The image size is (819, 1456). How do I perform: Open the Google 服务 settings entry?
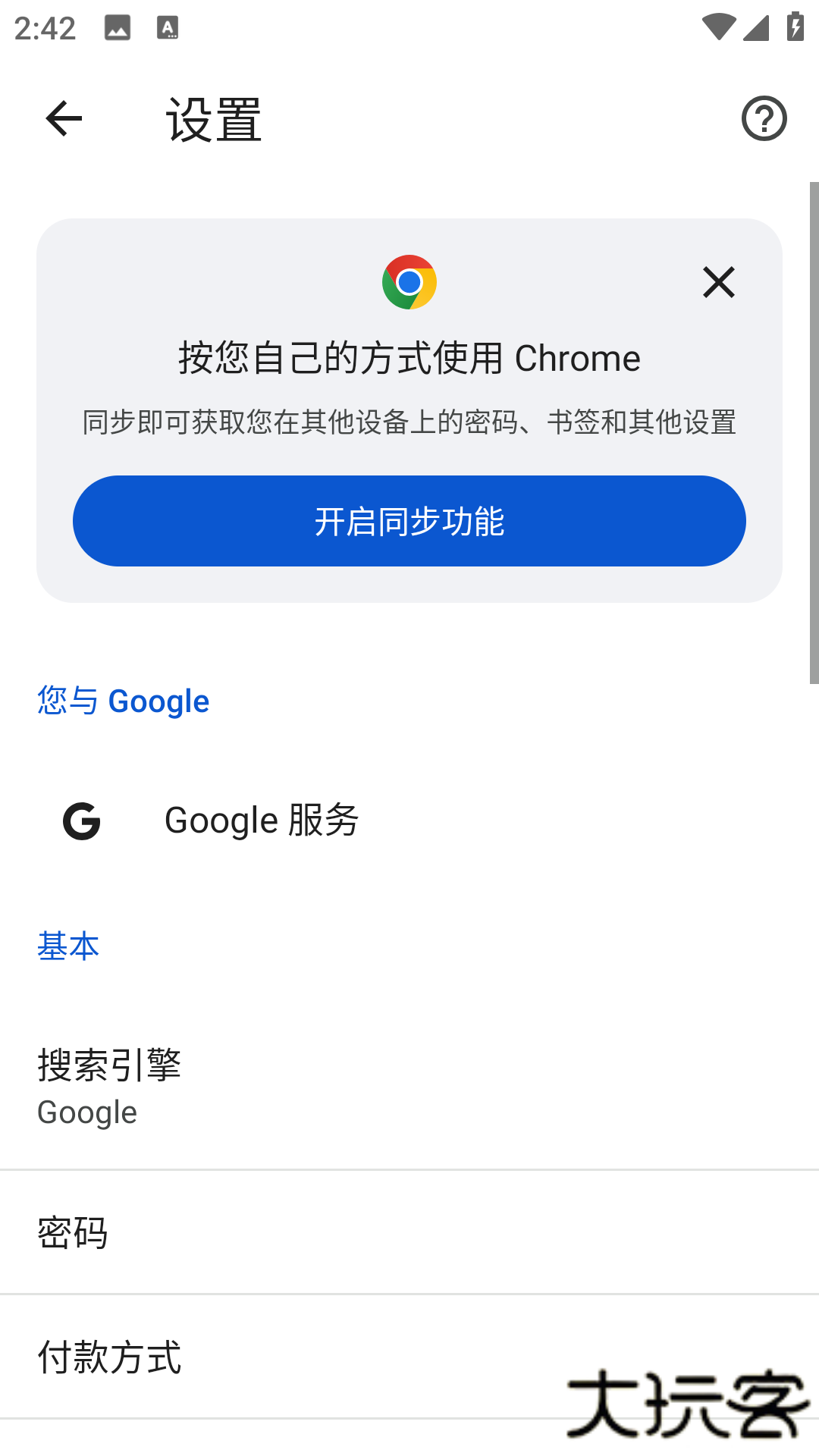(261, 821)
